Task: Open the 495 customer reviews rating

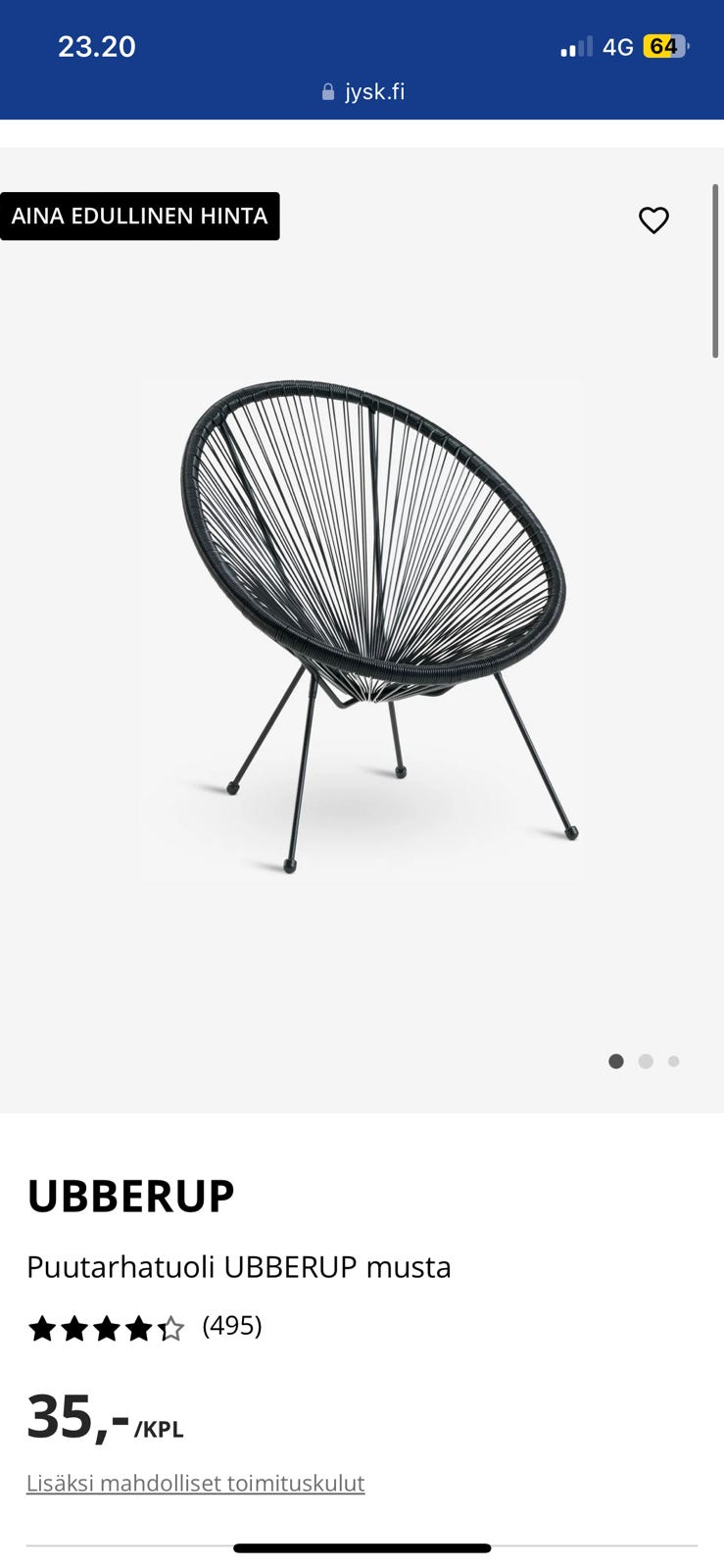Action: (145, 1327)
